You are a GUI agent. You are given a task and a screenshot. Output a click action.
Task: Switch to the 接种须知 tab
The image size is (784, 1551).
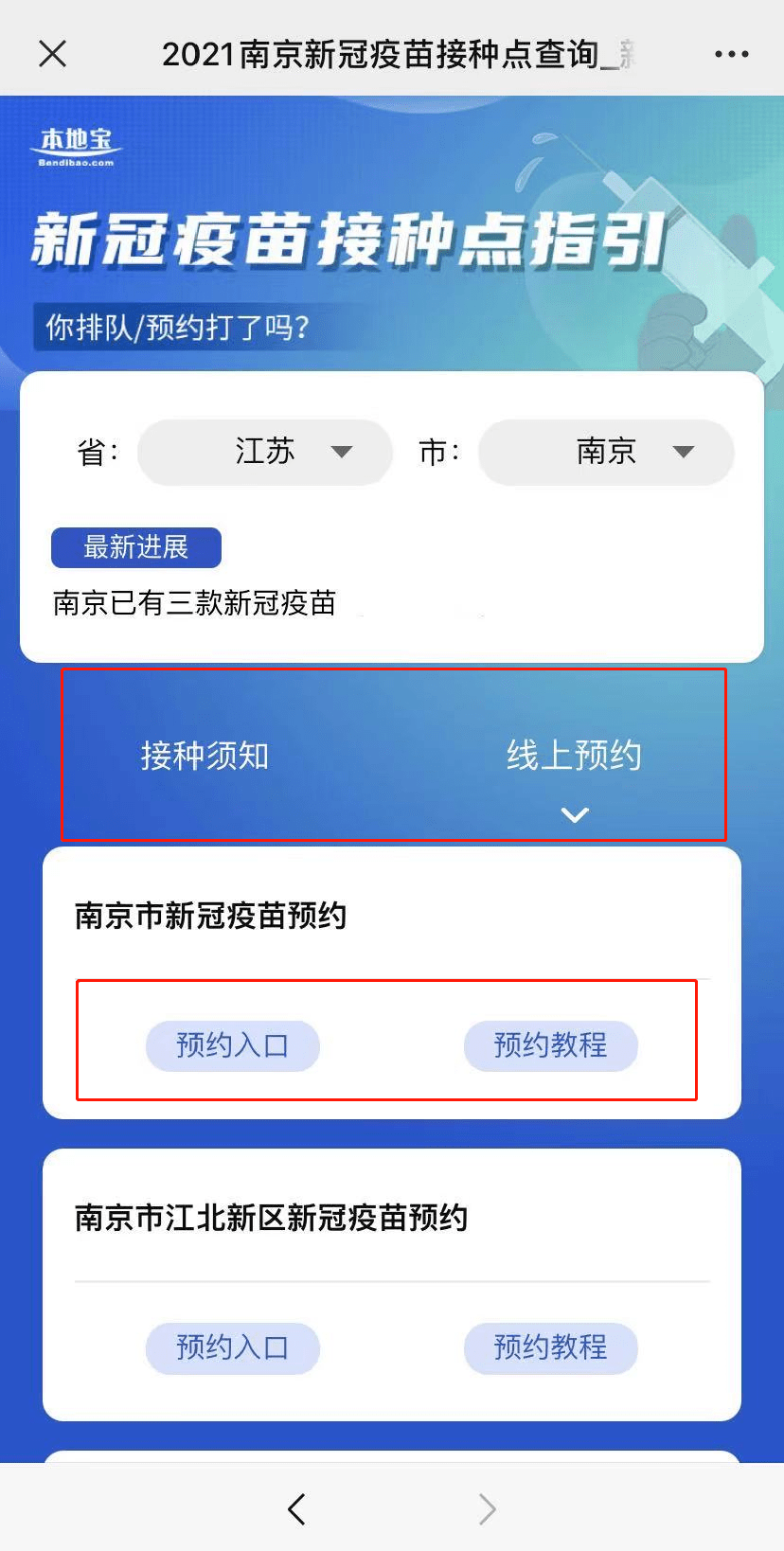click(x=205, y=756)
